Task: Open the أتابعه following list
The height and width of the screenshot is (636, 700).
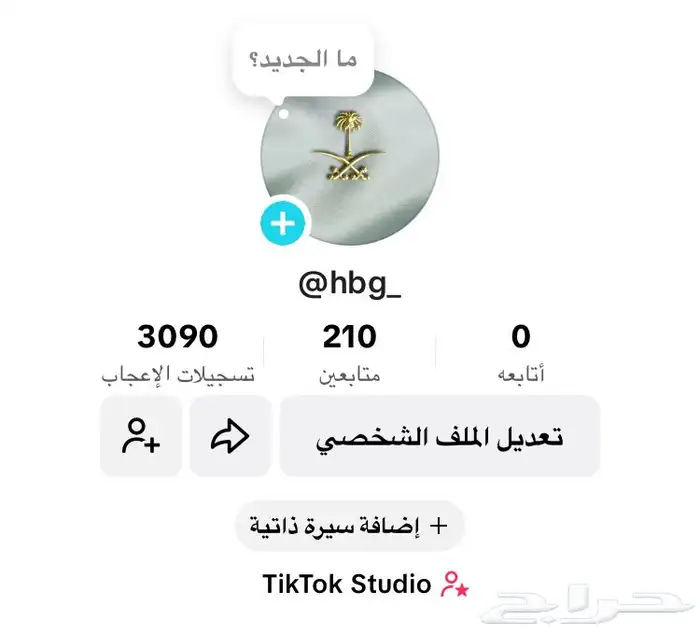Action: [x=520, y=354]
